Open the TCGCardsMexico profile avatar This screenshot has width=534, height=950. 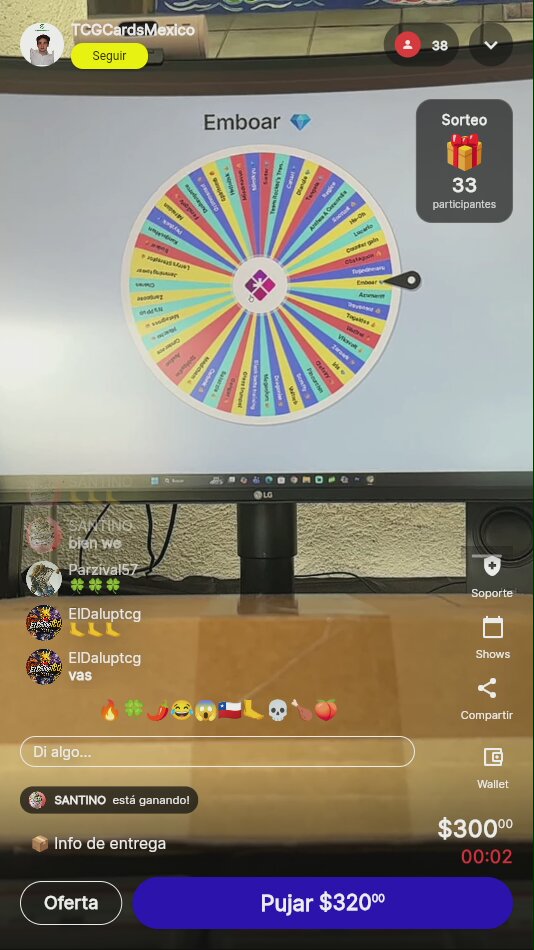point(42,45)
